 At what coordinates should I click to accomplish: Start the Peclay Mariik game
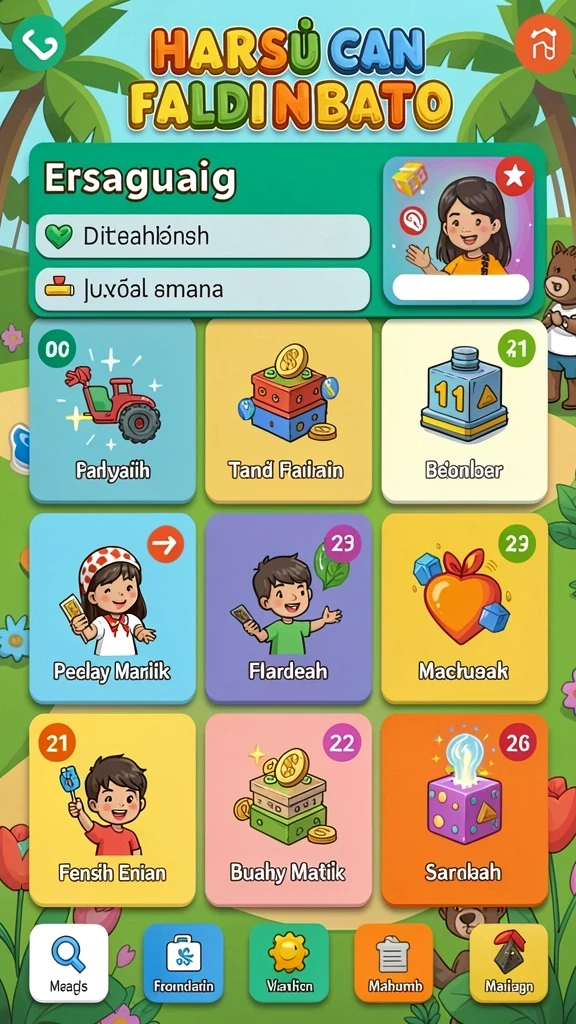pyautogui.click(x=112, y=608)
